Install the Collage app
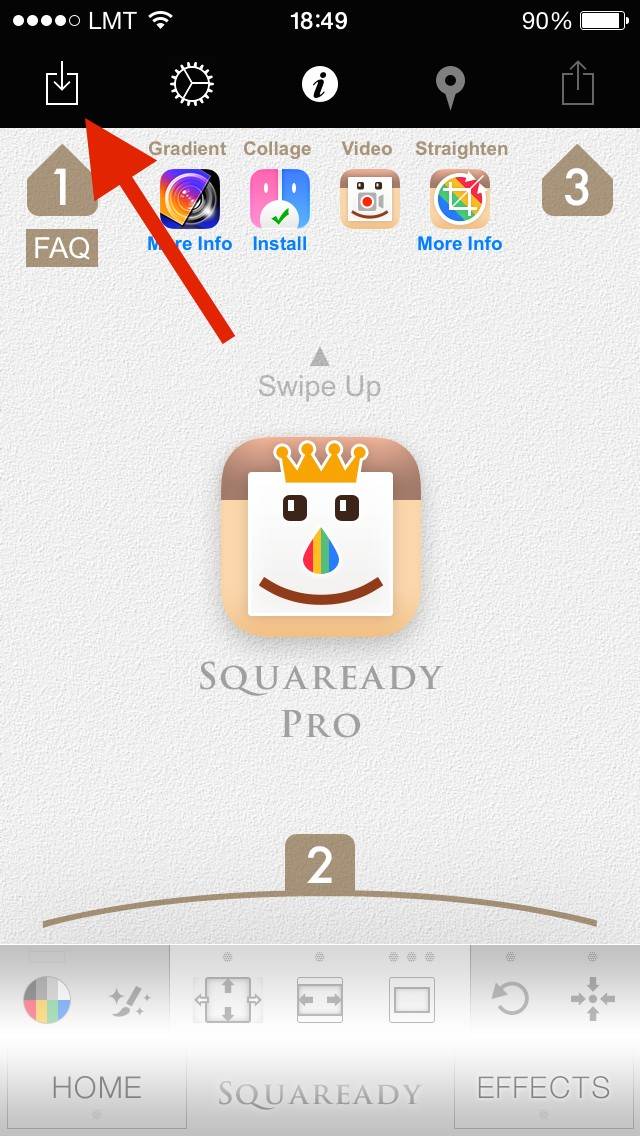The height and width of the screenshot is (1136, 640). [280, 243]
